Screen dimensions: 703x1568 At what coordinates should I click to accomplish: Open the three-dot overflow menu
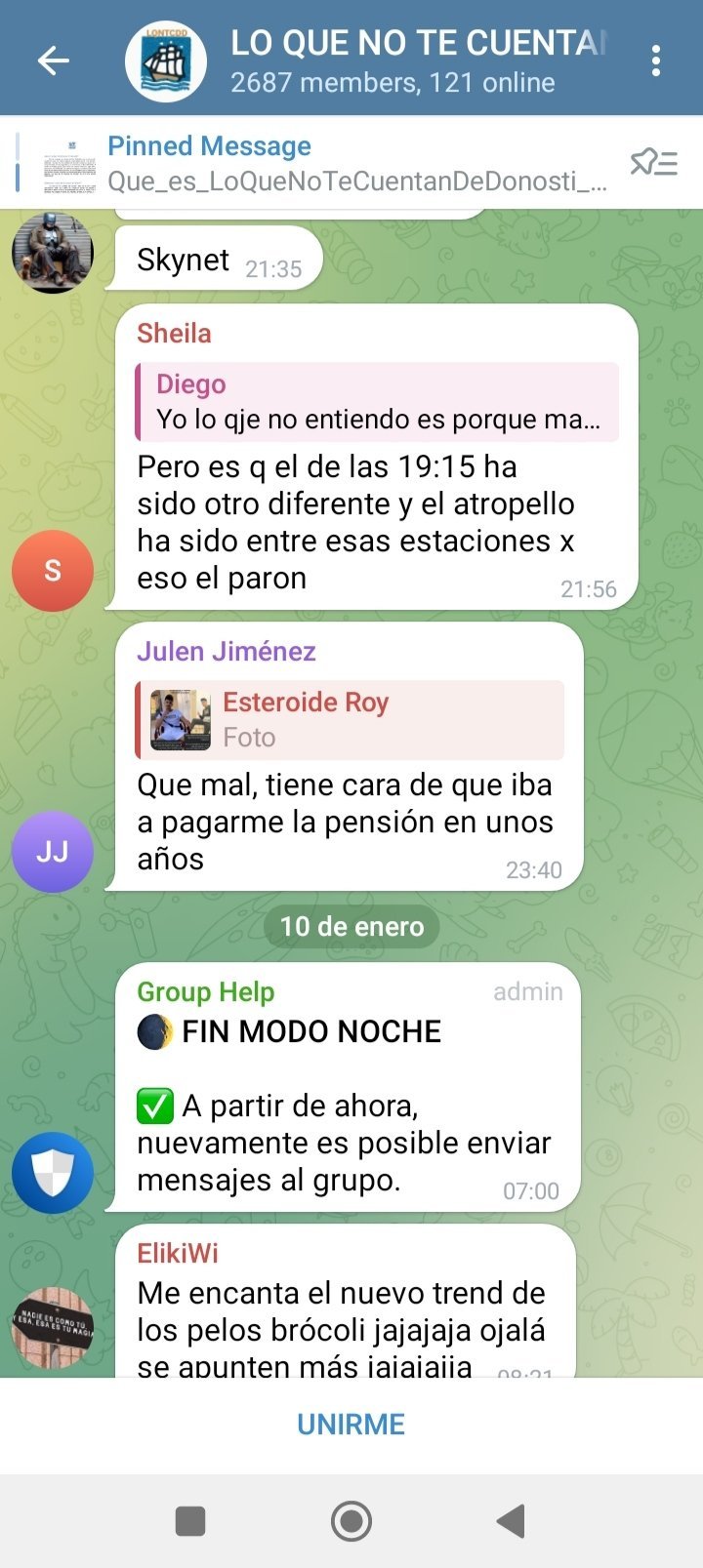pyautogui.click(x=656, y=60)
